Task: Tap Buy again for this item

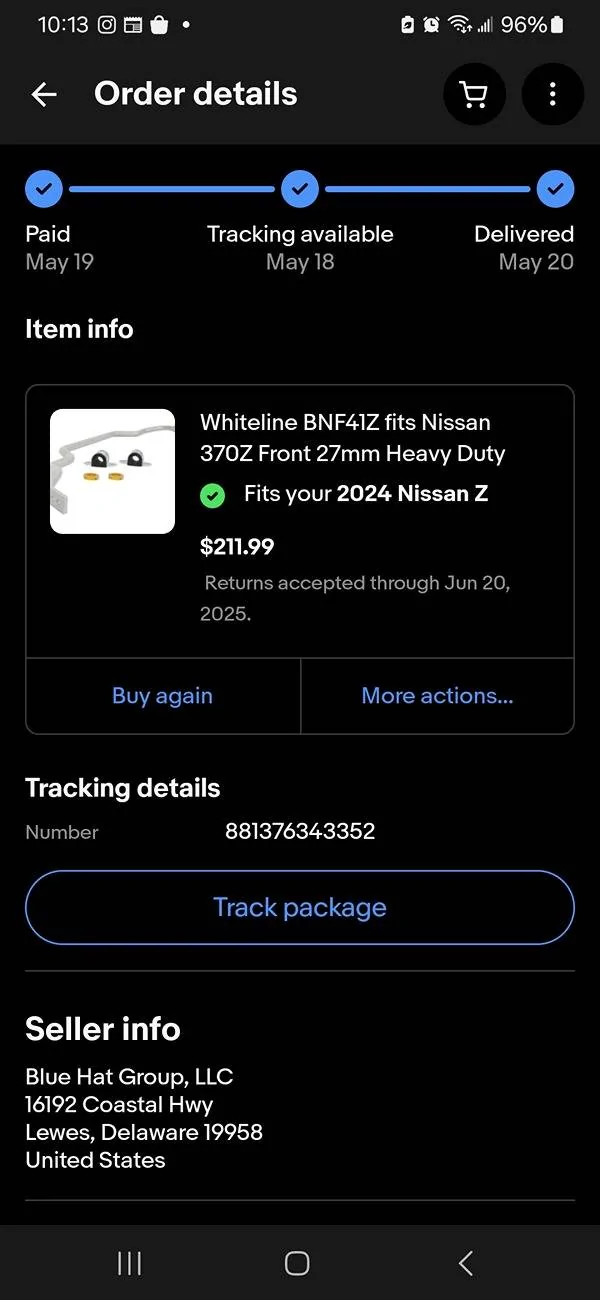Action: [x=163, y=696]
